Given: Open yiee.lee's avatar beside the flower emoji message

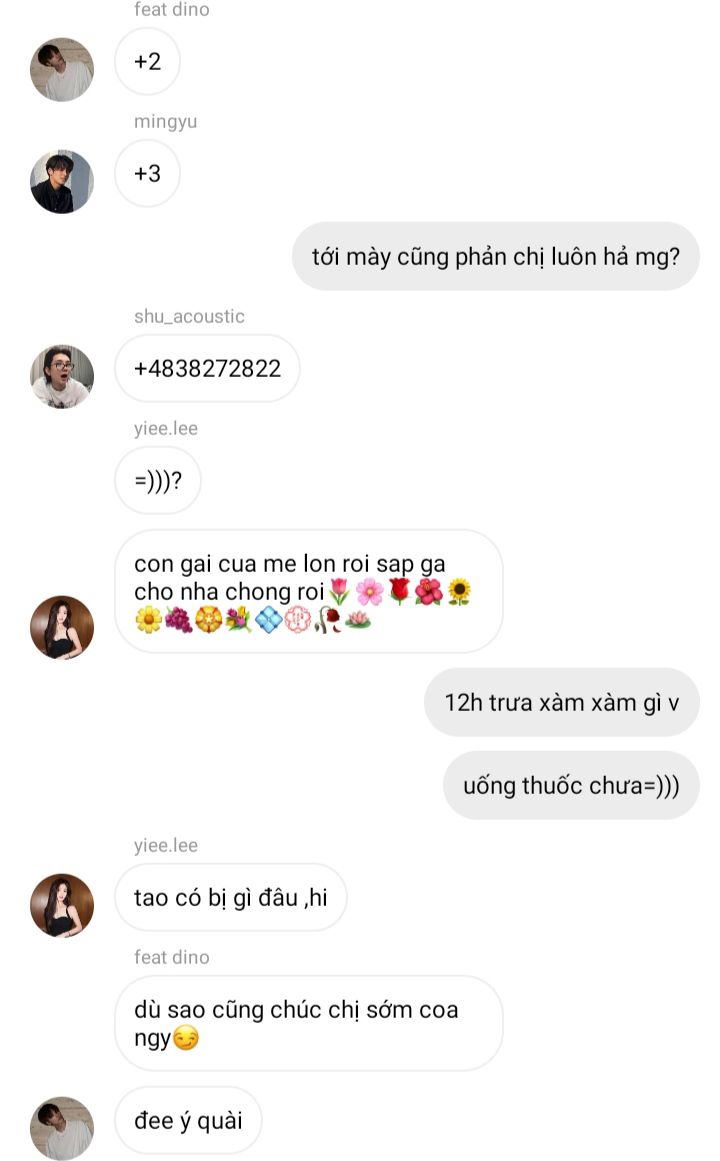Looking at the screenshot, I should [62, 627].
